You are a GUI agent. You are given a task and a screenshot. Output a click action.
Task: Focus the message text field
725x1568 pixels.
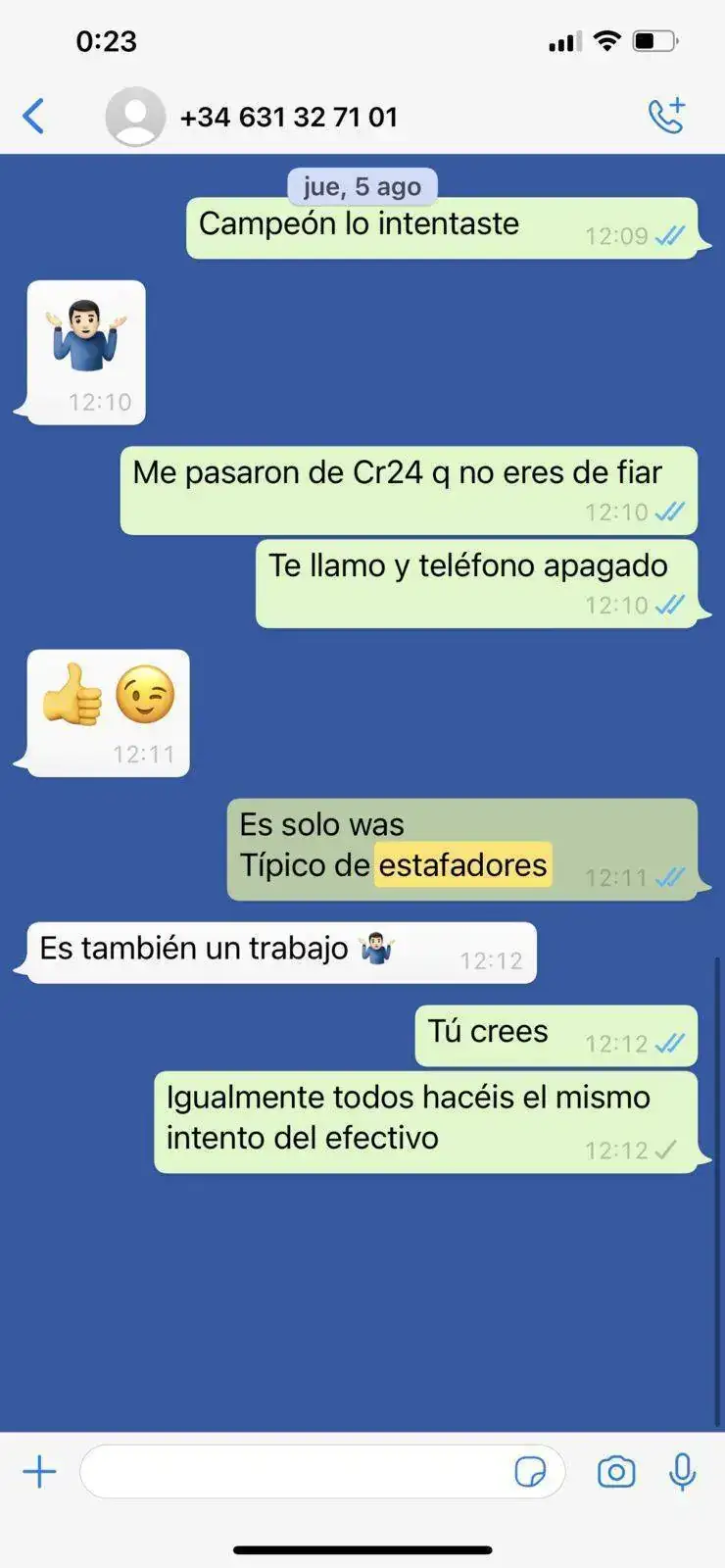click(x=294, y=1472)
